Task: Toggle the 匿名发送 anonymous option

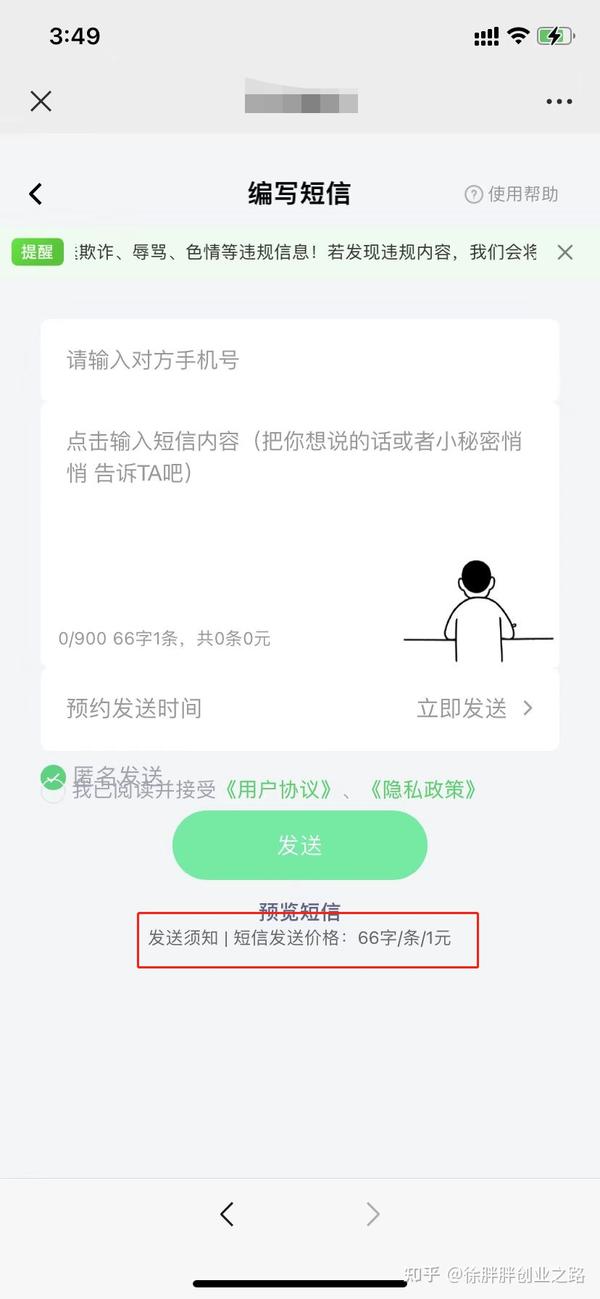Action: click(x=53, y=776)
